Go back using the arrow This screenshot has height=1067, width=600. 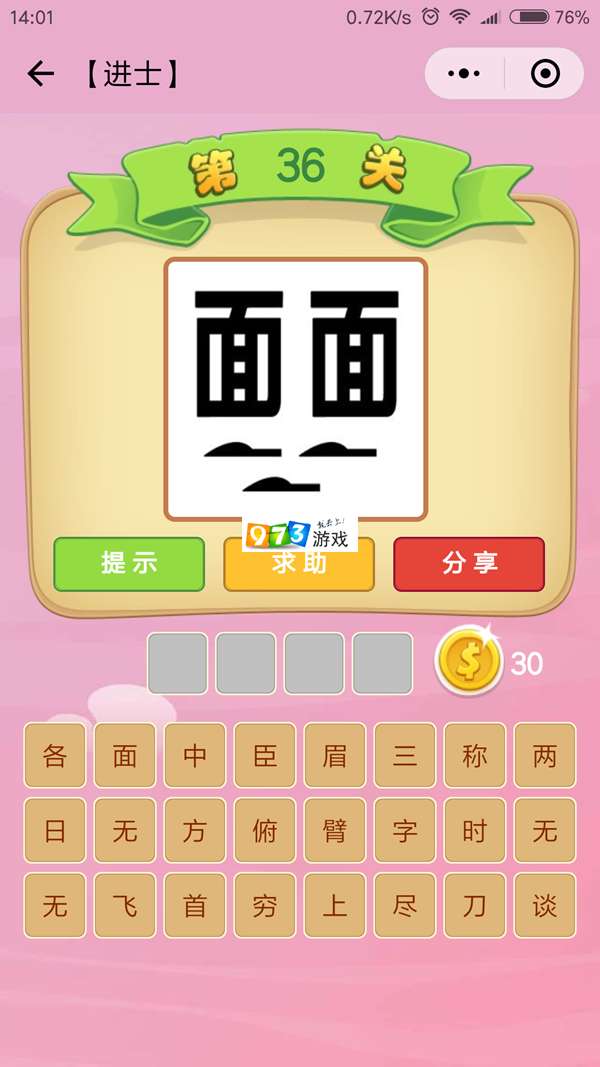click(x=40, y=74)
